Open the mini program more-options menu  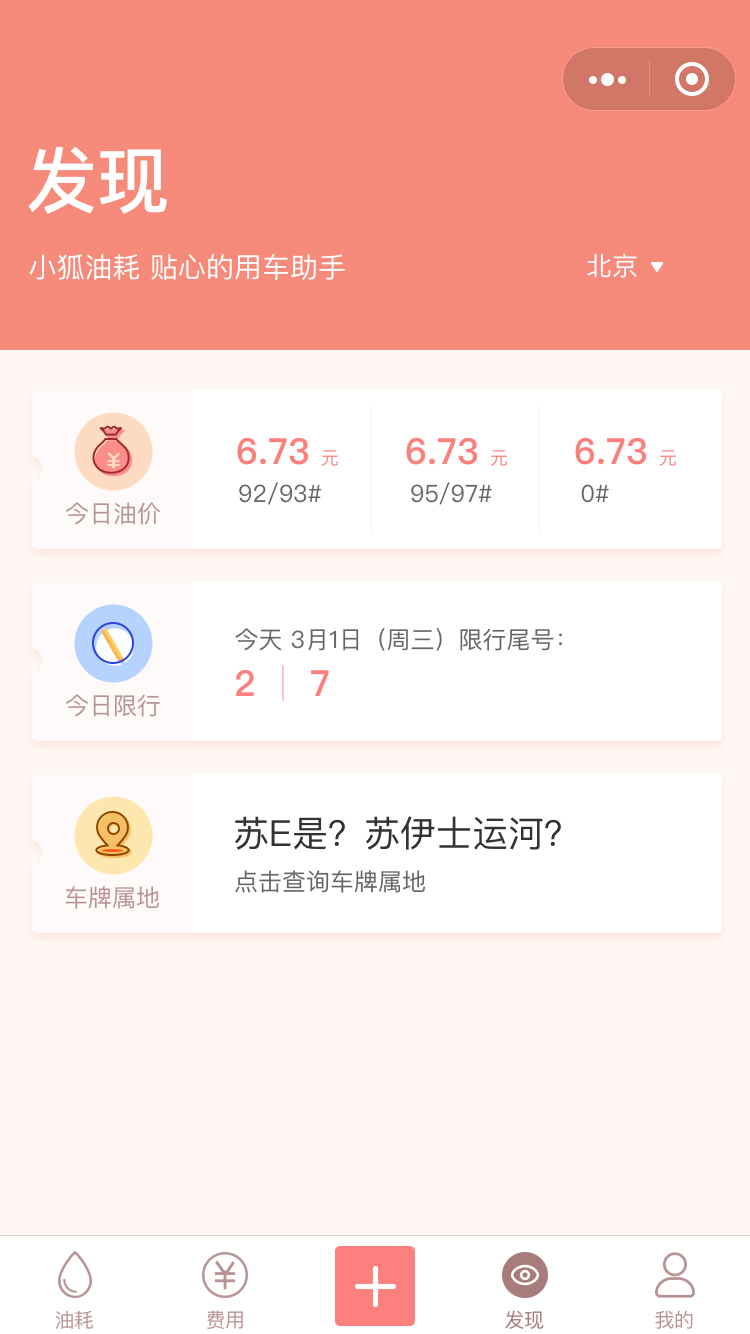click(x=607, y=79)
